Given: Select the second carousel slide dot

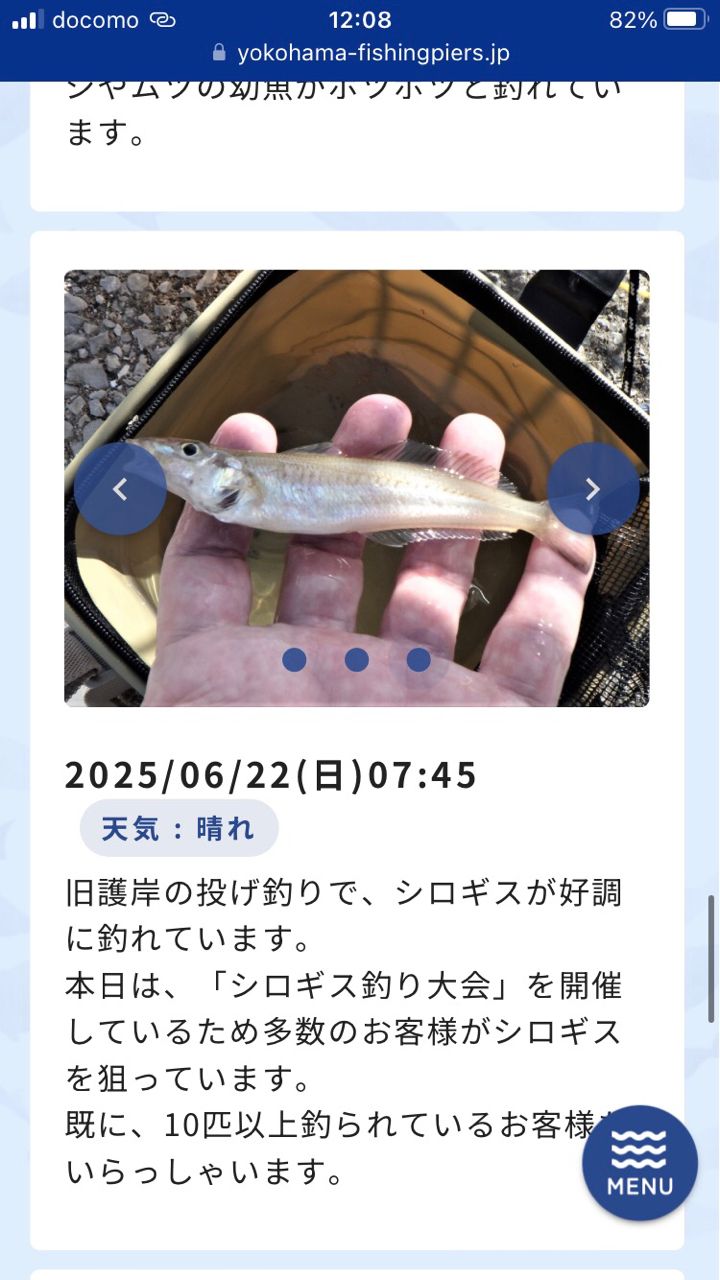Looking at the screenshot, I should coord(356,660).
